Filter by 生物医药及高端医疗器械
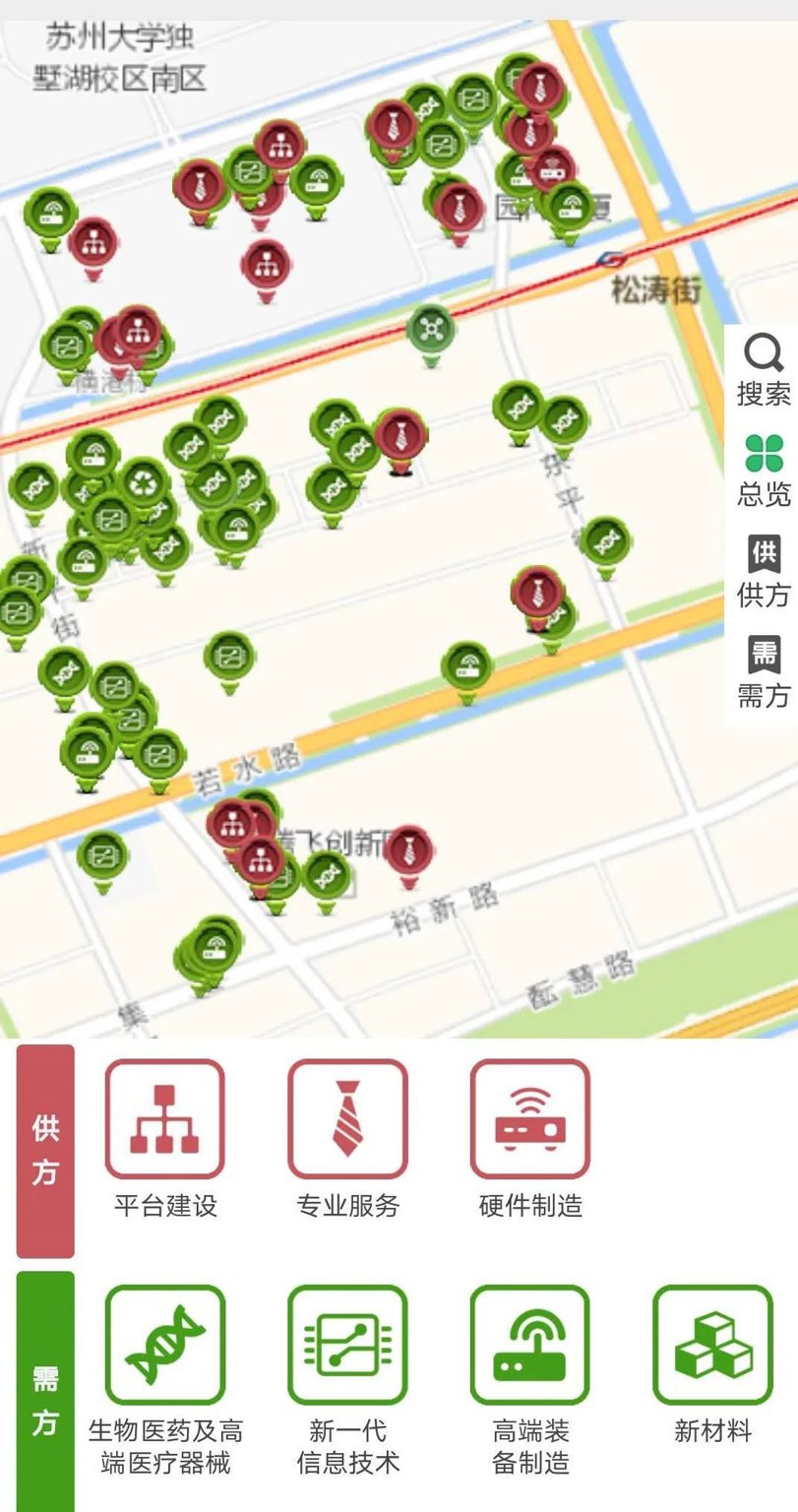The width and height of the screenshot is (798, 1512). tap(165, 1345)
